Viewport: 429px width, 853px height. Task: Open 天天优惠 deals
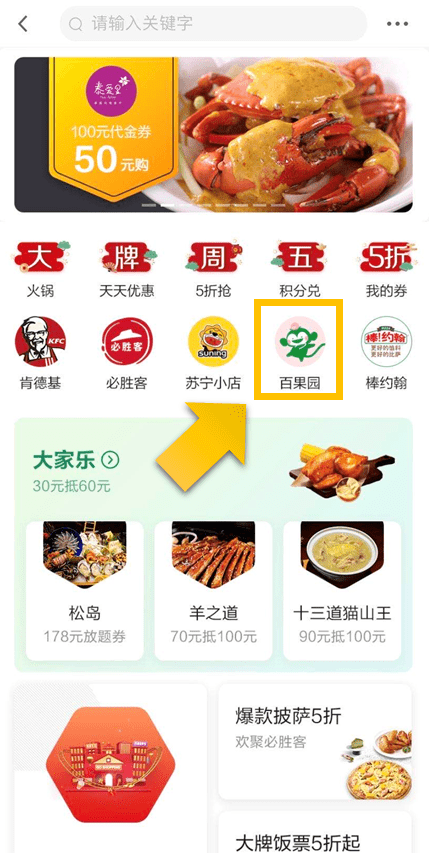[x=127, y=269]
